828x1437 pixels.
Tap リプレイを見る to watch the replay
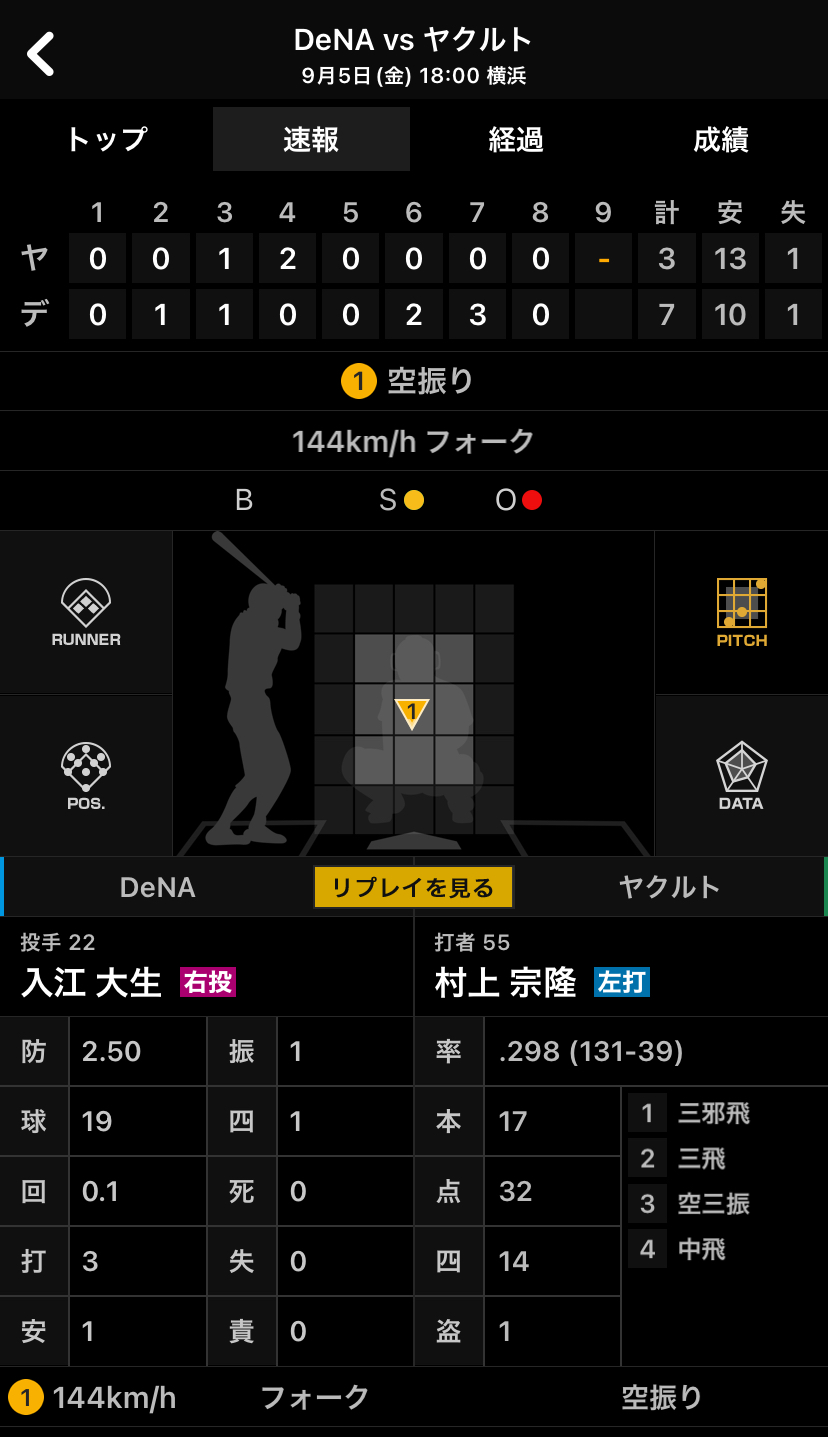pyautogui.click(x=413, y=887)
